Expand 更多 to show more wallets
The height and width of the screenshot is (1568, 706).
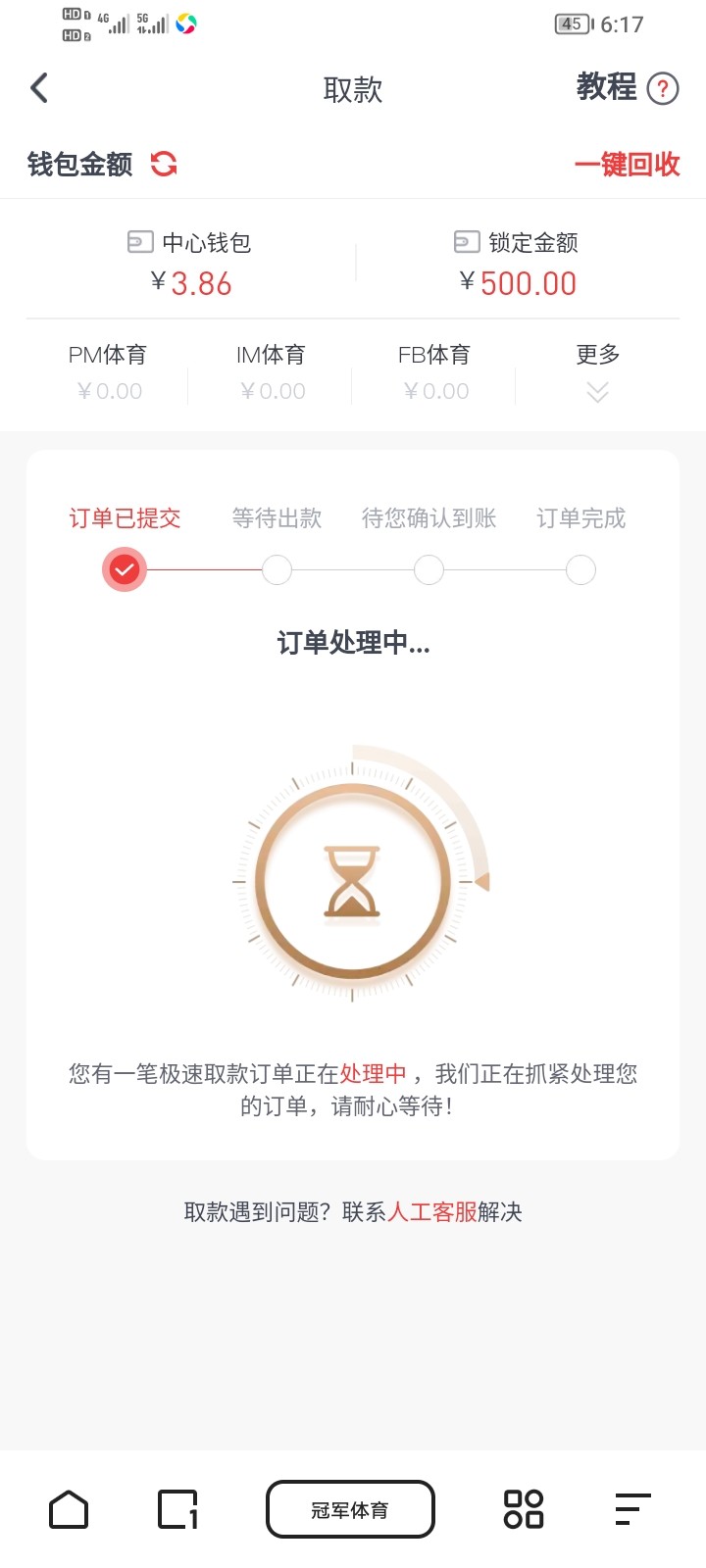597,373
